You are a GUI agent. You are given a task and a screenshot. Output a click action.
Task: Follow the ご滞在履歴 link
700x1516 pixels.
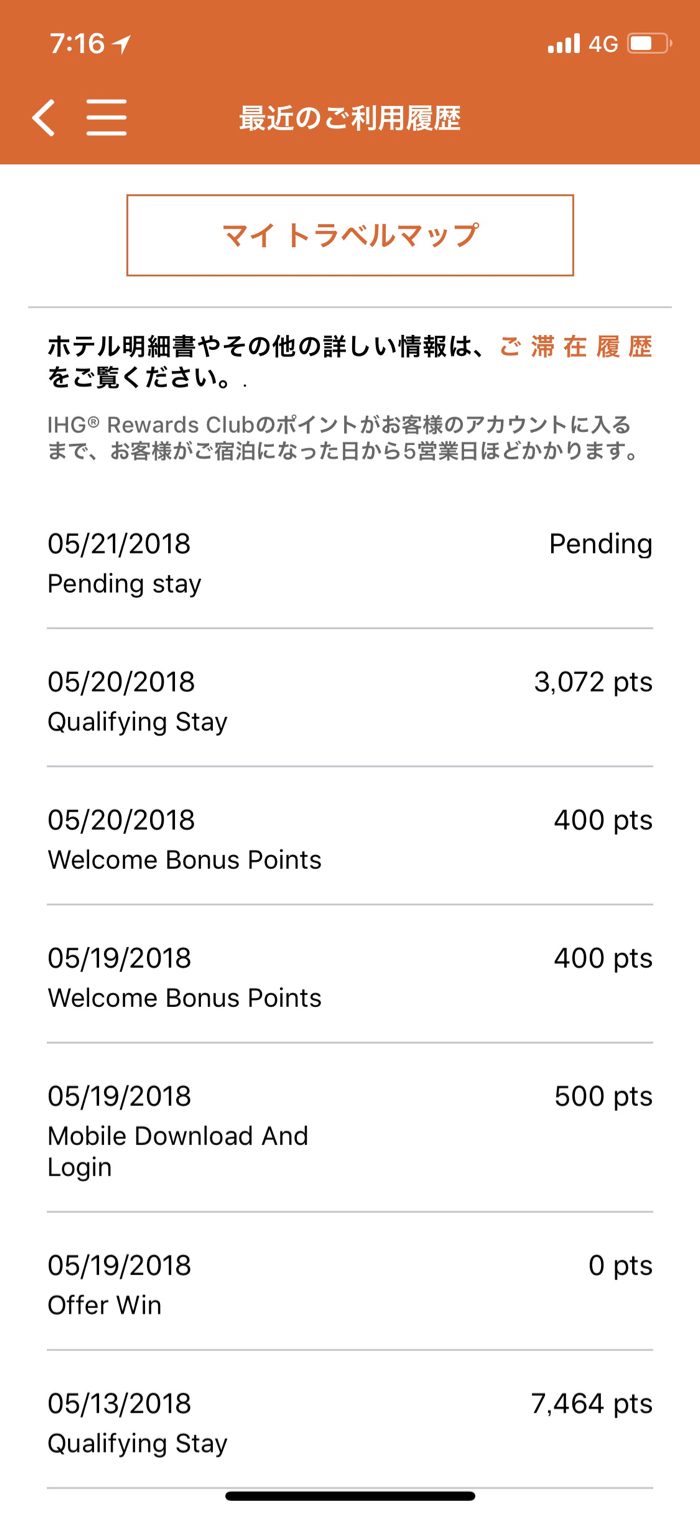[576, 347]
